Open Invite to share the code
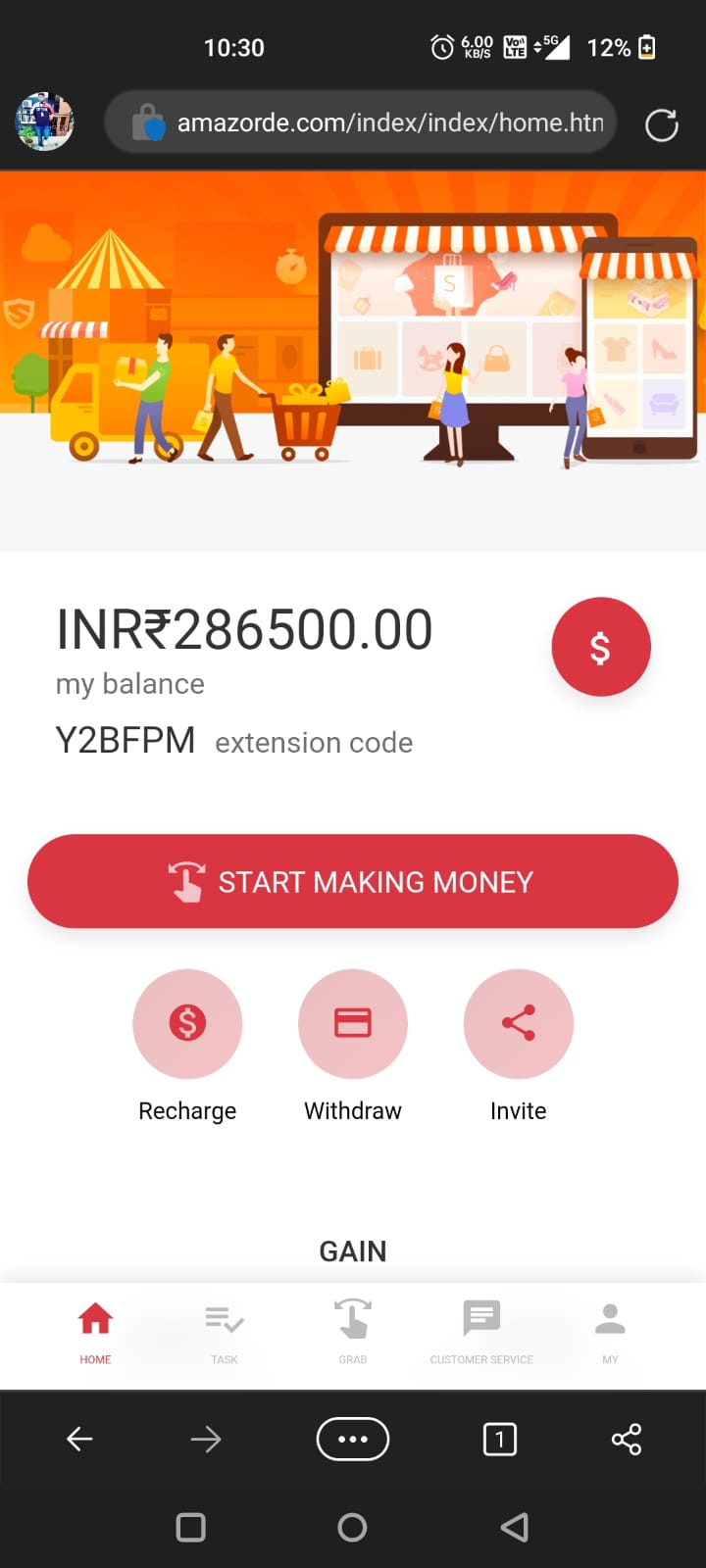This screenshot has width=706, height=1568. pyautogui.click(x=518, y=1024)
